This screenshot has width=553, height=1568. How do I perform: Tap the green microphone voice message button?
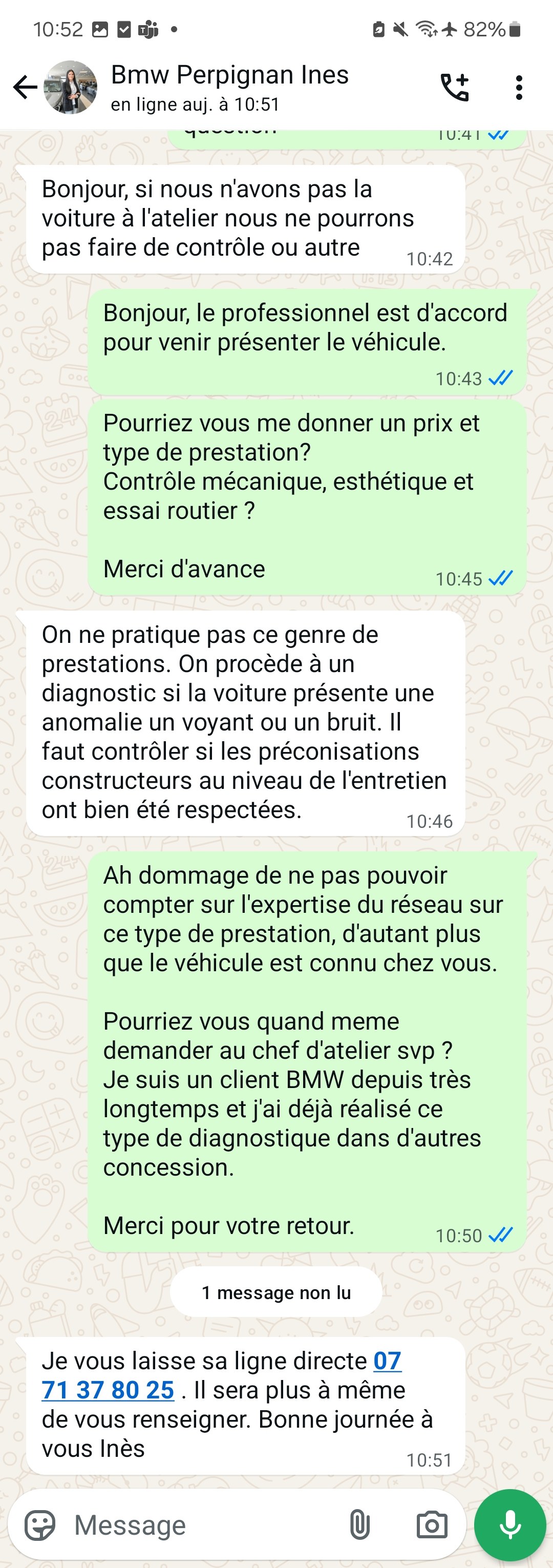point(510,1525)
